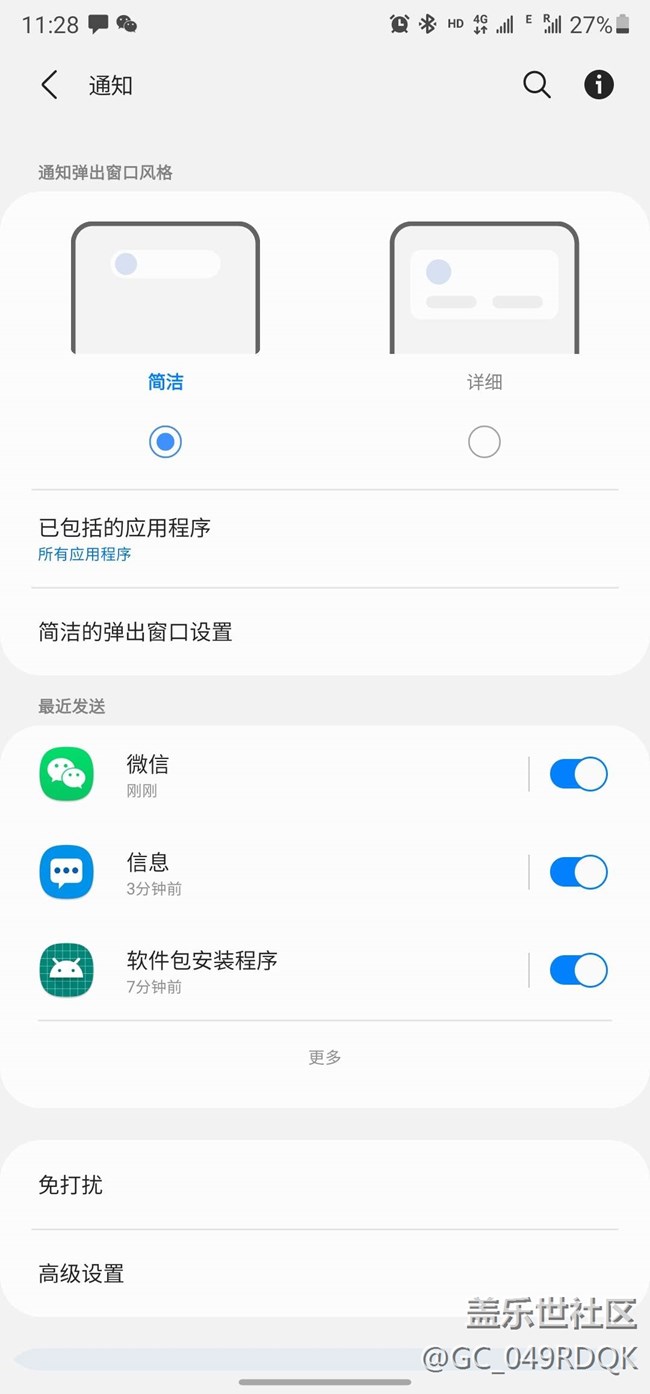Go back from the 通知 screen
The image size is (650, 1394).
pos(49,86)
